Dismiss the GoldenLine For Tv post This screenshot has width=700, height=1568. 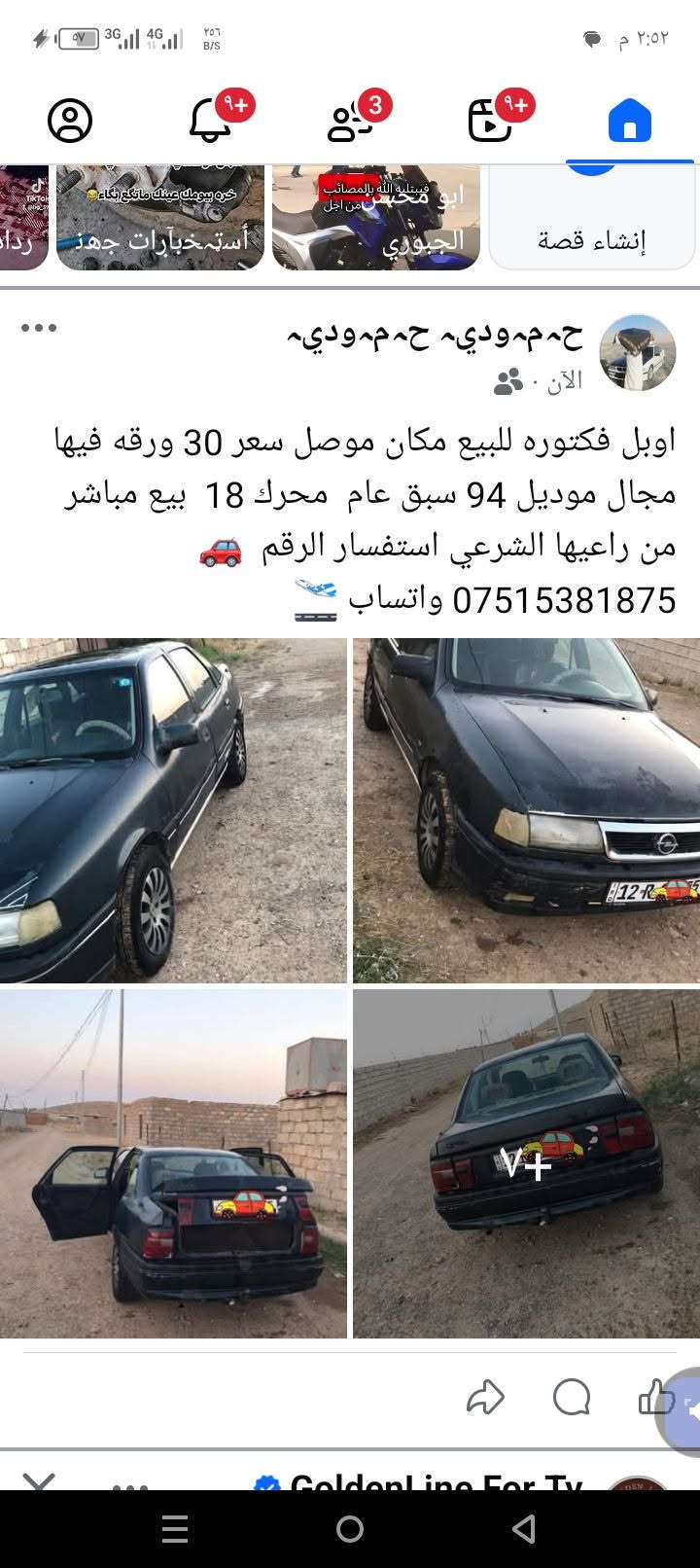click(39, 1481)
